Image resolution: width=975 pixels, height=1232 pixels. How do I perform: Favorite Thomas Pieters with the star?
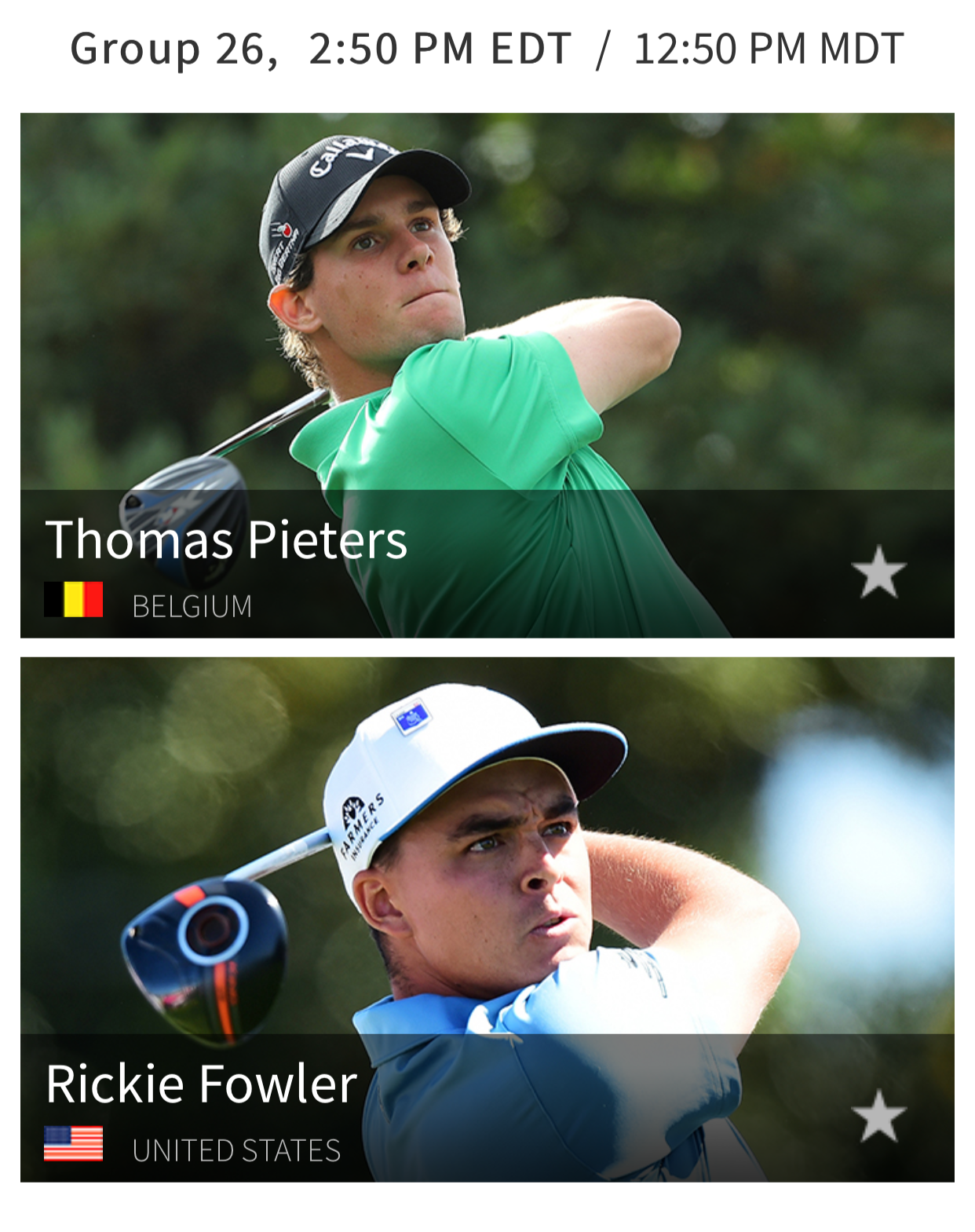(878, 572)
